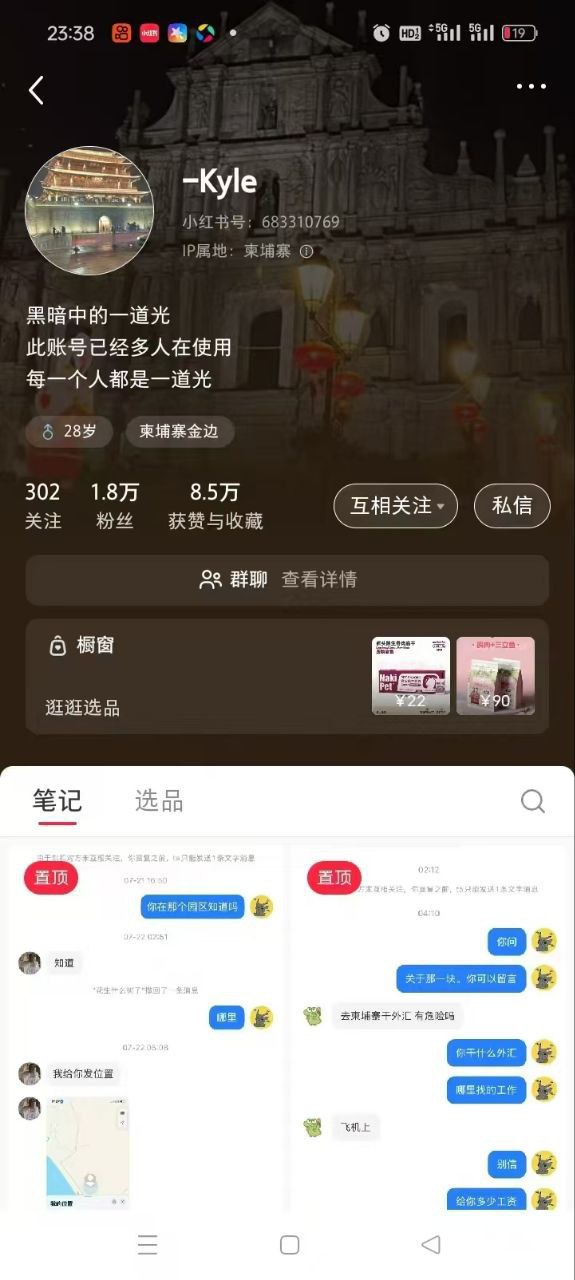
Task: Open the three-dot overflow menu
Action: coord(531,87)
